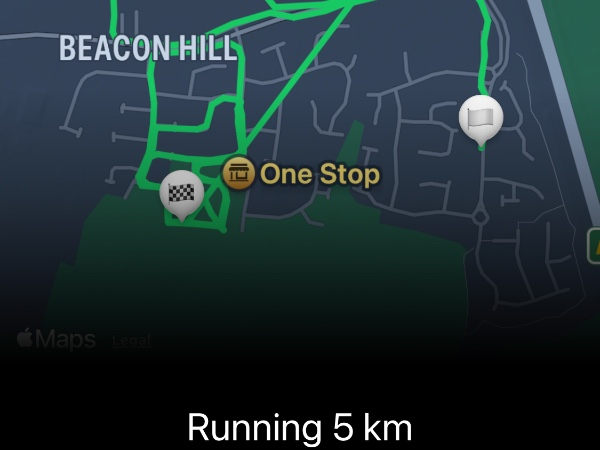600x450 pixels.
Task: Open the Legal link on the map
Action: [131, 341]
